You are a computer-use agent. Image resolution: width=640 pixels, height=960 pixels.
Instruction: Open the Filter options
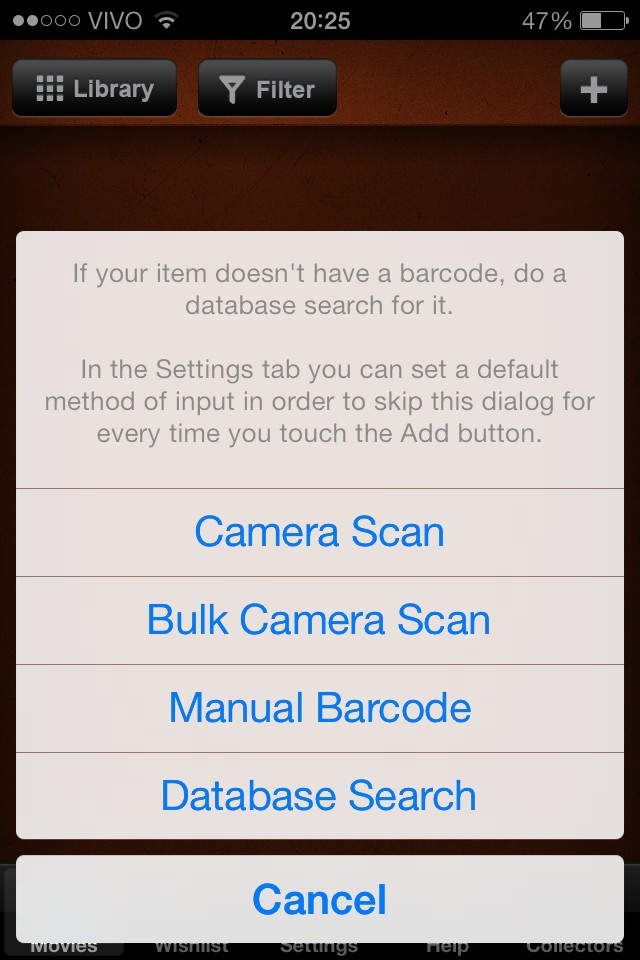[267, 89]
